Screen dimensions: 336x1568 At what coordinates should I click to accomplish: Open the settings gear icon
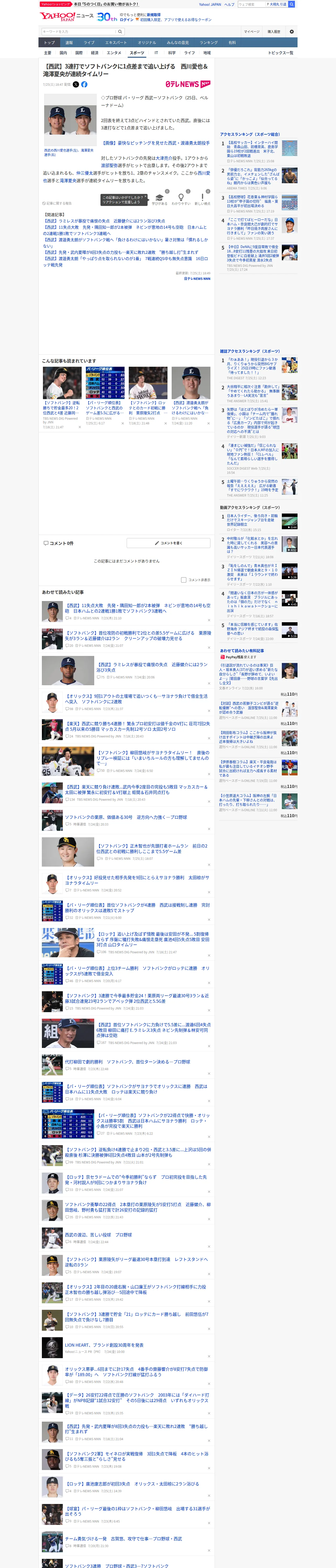tap(292, 31)
